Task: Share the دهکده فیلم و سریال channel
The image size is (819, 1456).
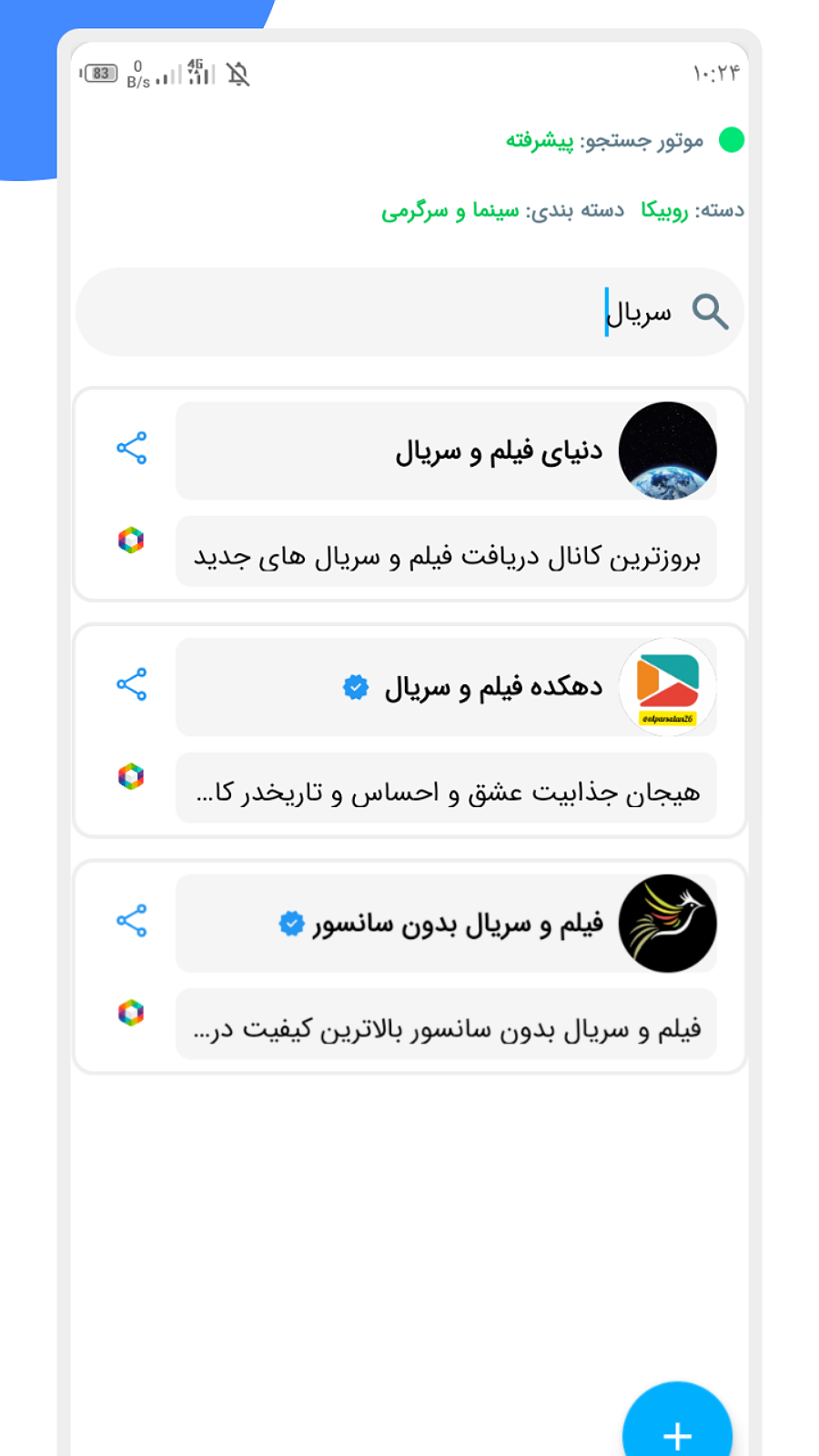Action: pyautogui.click(x=132, y=684)
